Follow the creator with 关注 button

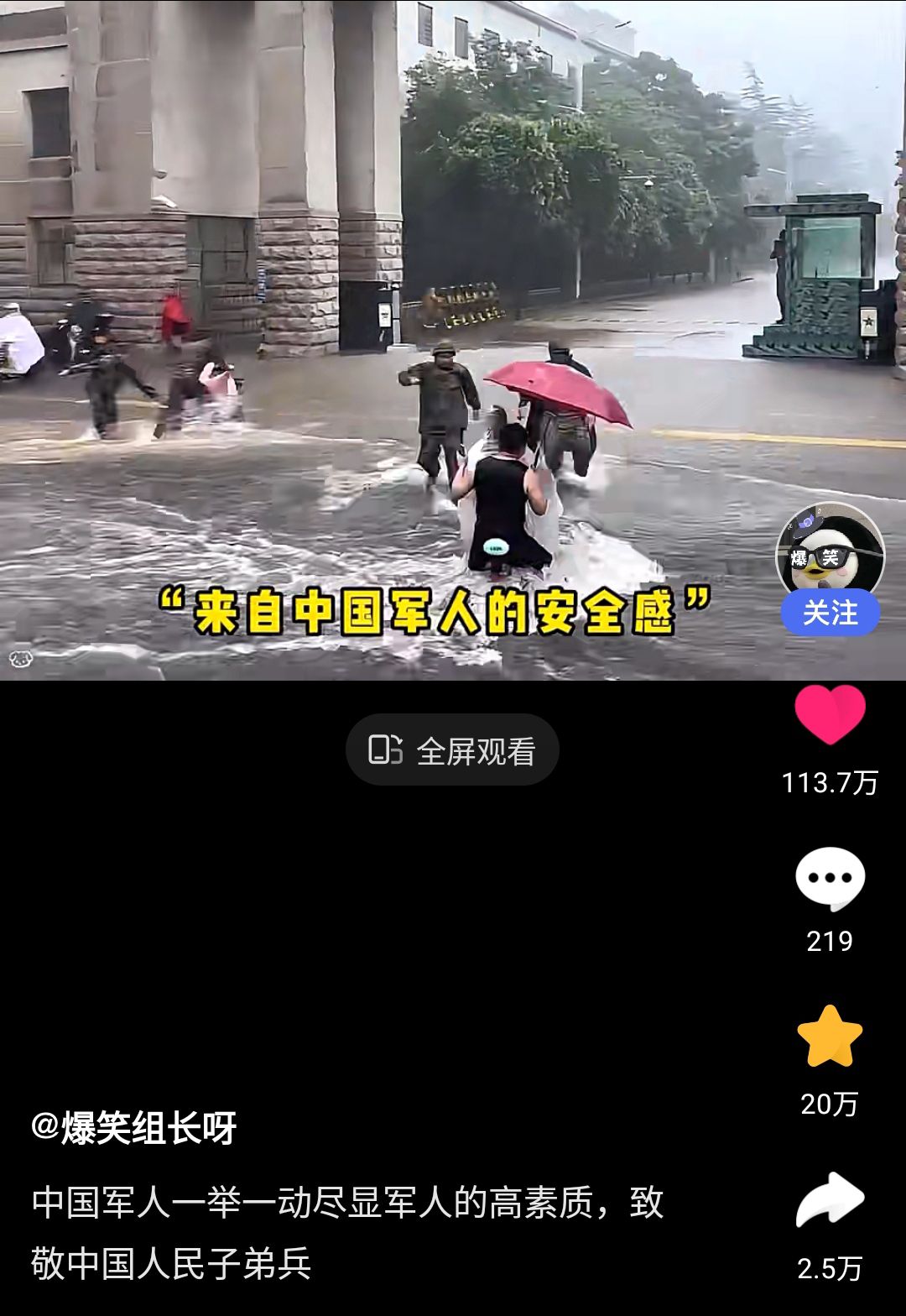830,614
